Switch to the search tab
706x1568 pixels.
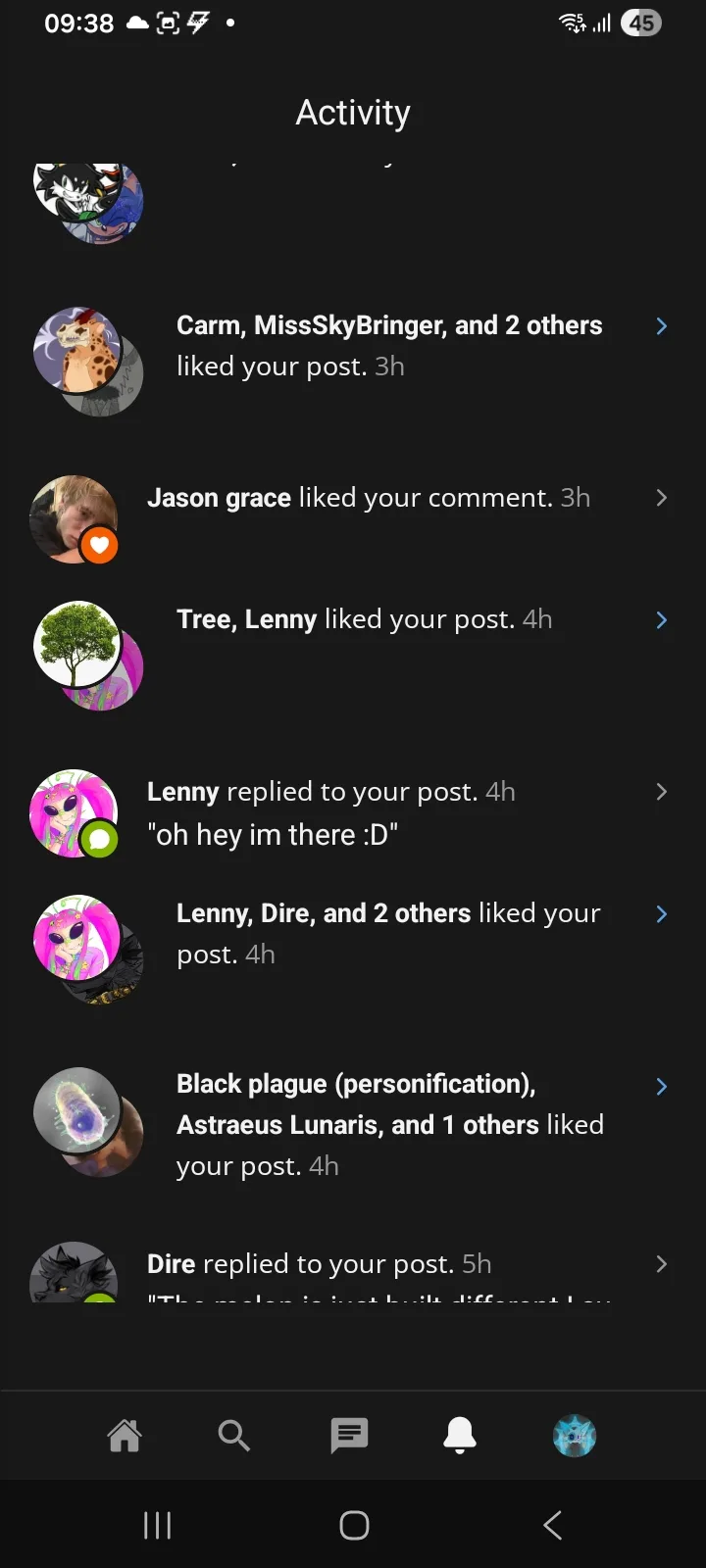point(234,1436)
